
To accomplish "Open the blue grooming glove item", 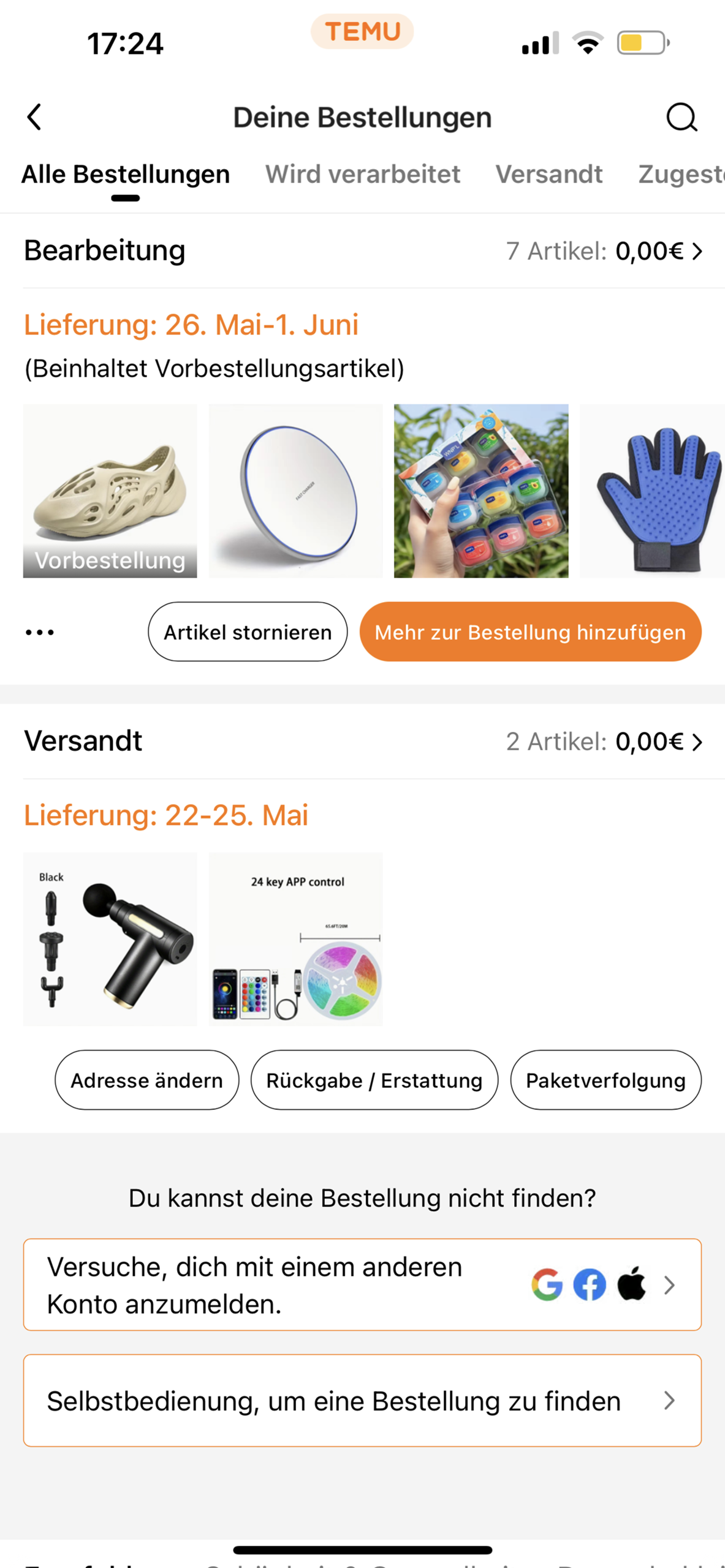I will (x=653, y=491).
